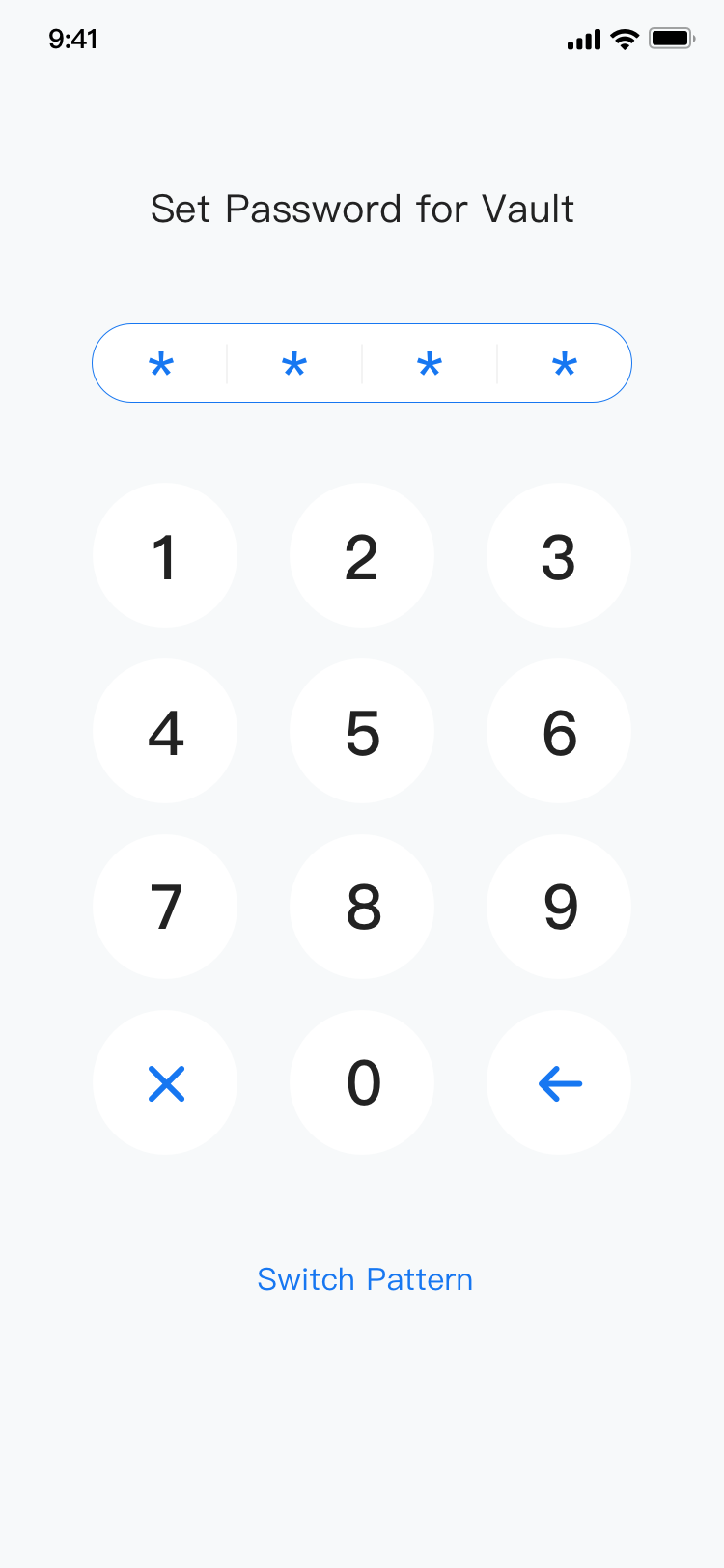Tap the last asterisk in the password field
The width and height of the screenshot is (724, 1568).
point(564,363)
